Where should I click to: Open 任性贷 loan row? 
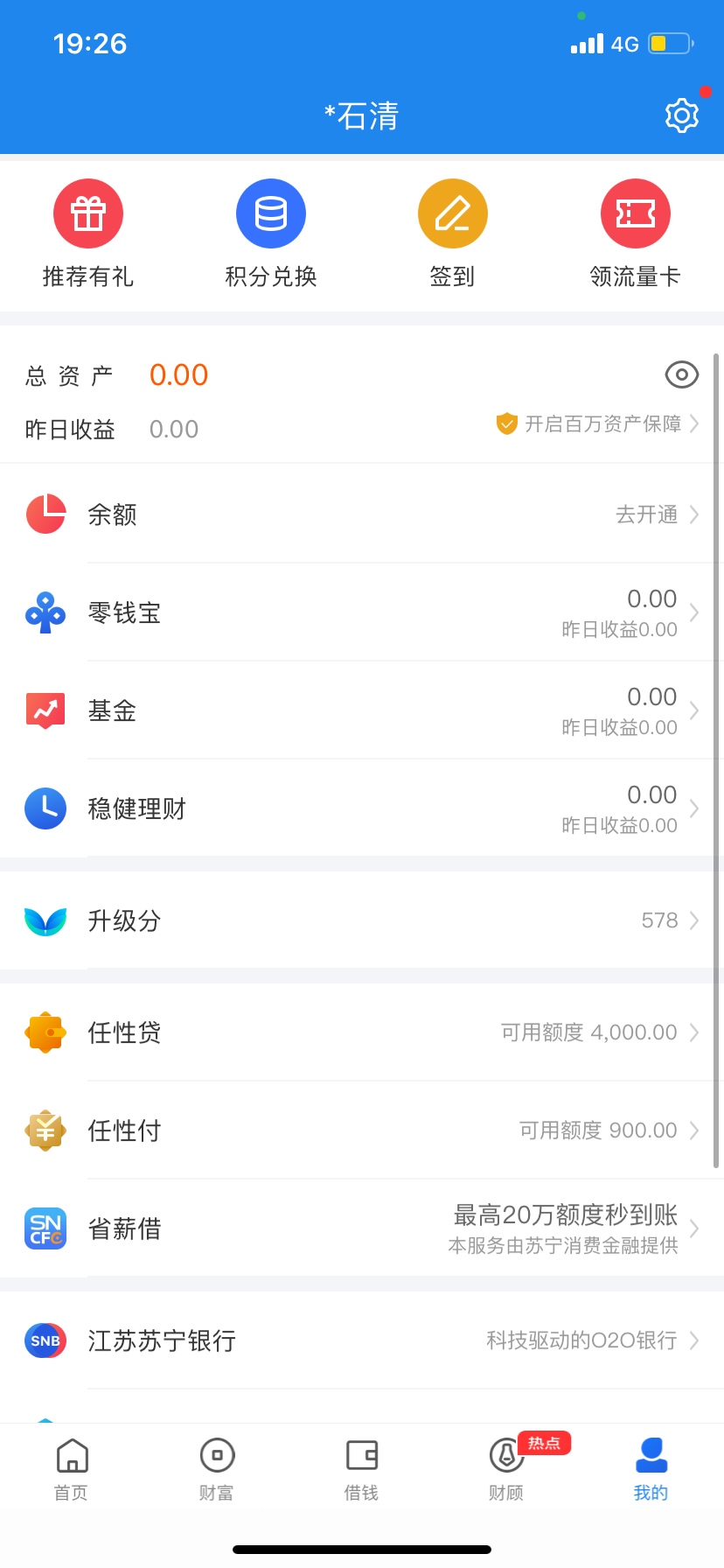pos(362,1032)
